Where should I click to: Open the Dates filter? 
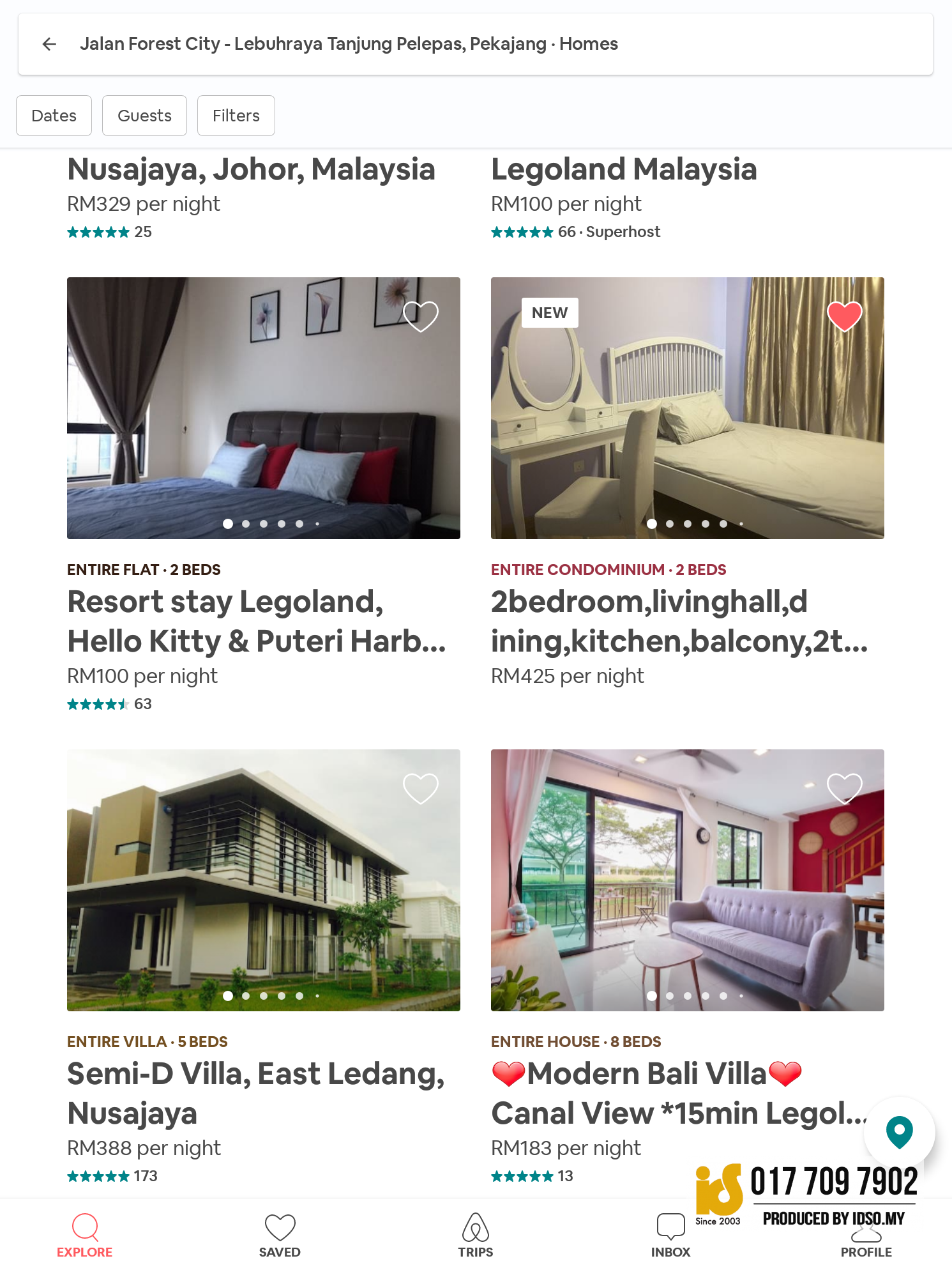pos(54,116)
